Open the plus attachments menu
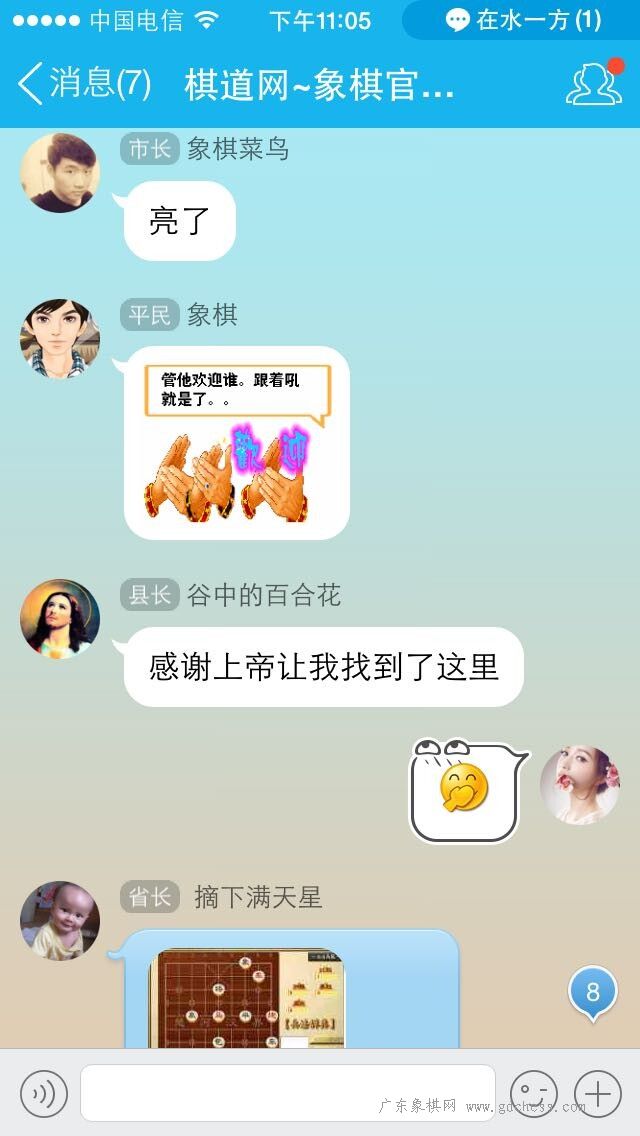Screen dimensions: 640x1136 [x=598, y=1093]
